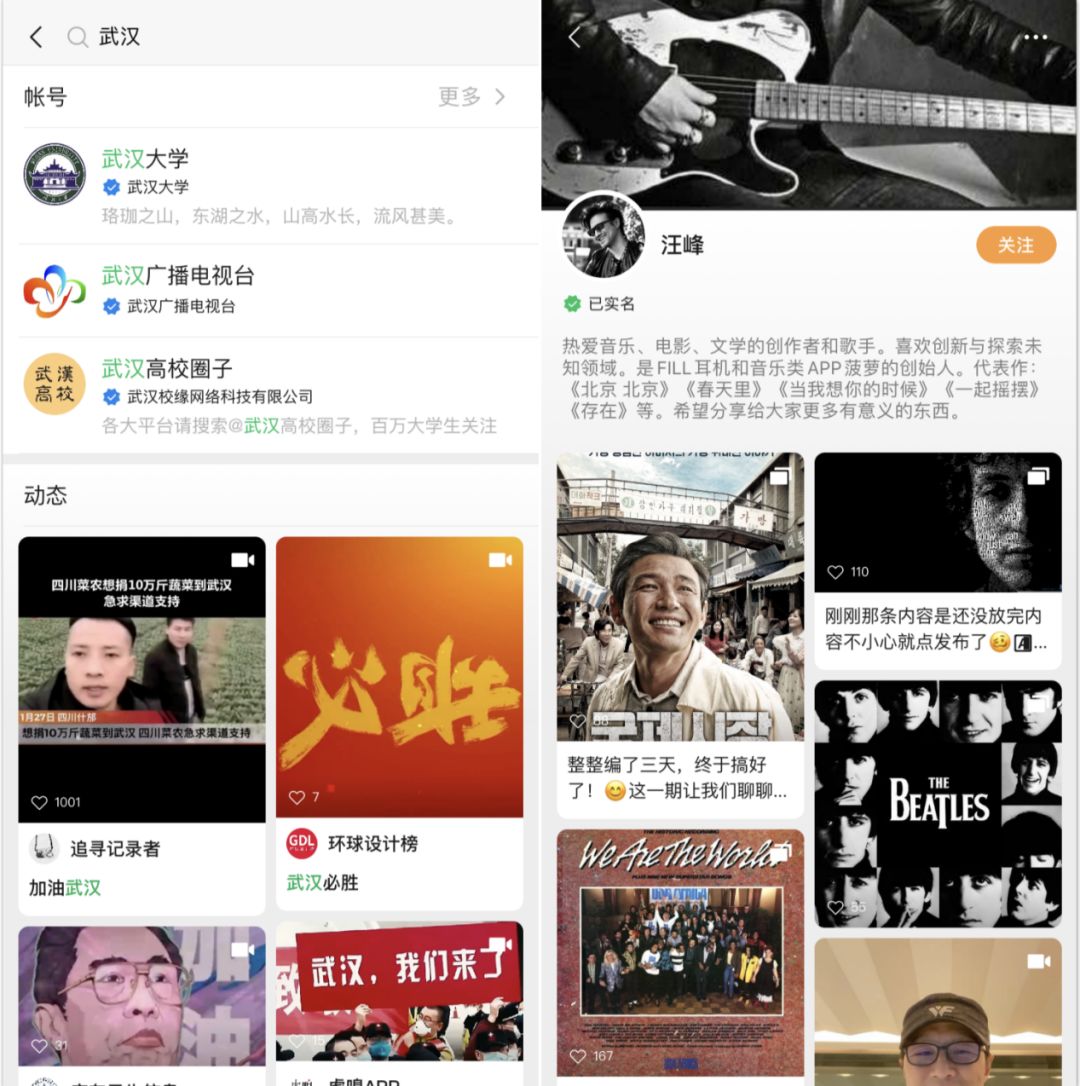Go back from the 武汉 search page

tap(36, 37)
